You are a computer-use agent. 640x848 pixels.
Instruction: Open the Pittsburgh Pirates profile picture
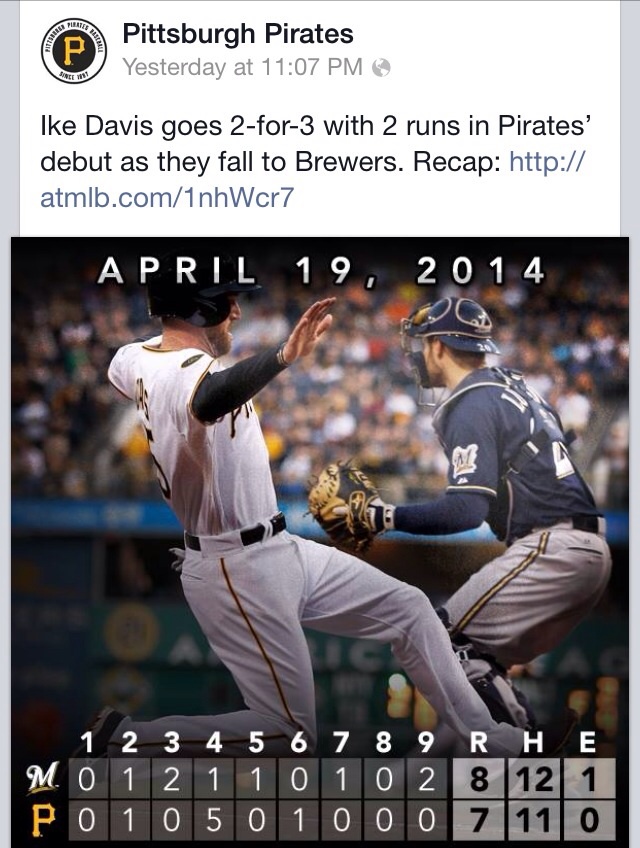[x=74, y=51]
